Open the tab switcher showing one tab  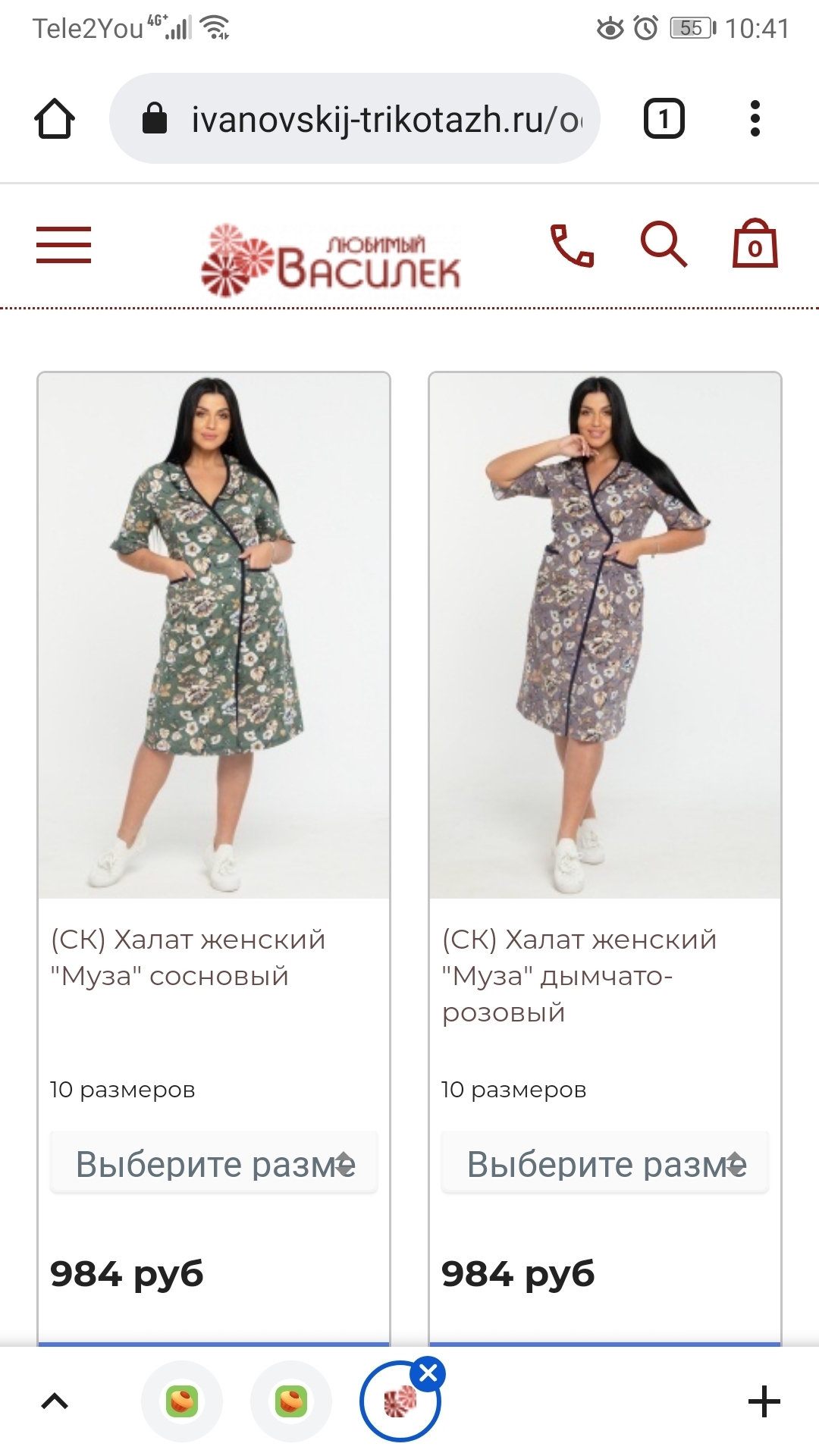664,119
